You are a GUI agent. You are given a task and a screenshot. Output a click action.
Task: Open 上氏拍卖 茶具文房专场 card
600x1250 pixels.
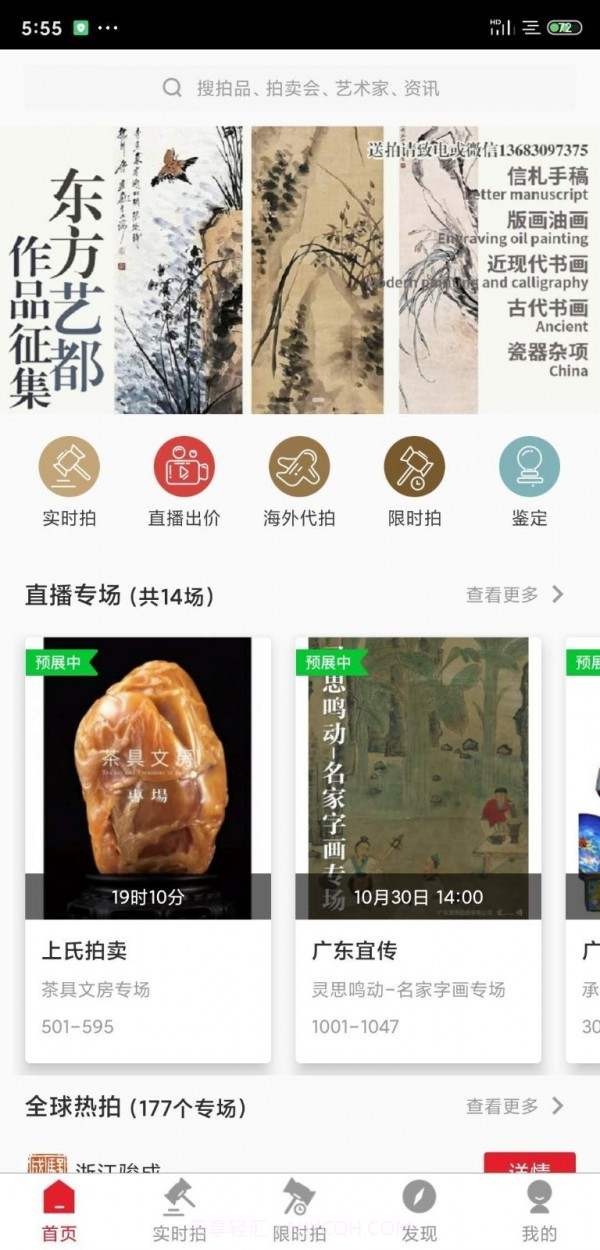tap(148, 850)
